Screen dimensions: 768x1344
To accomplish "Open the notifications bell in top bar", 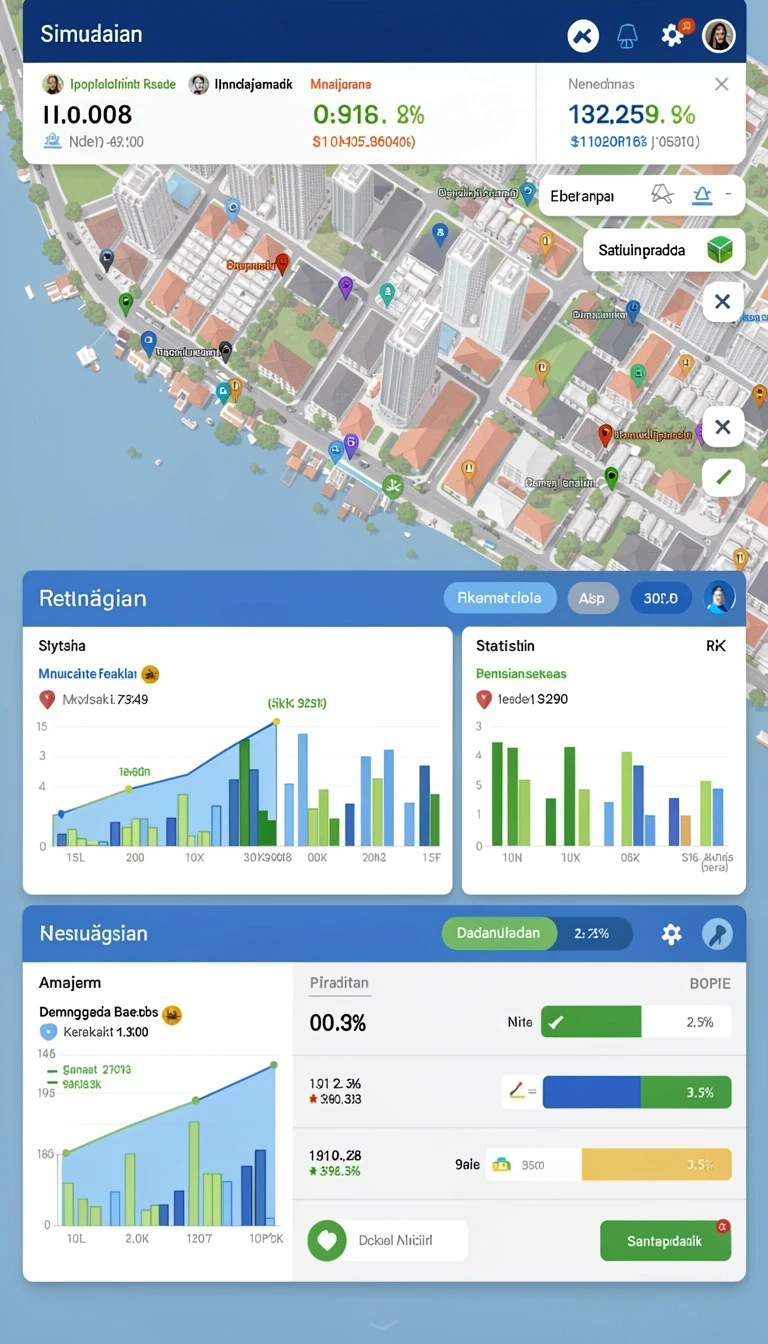I will click(627, 36).
